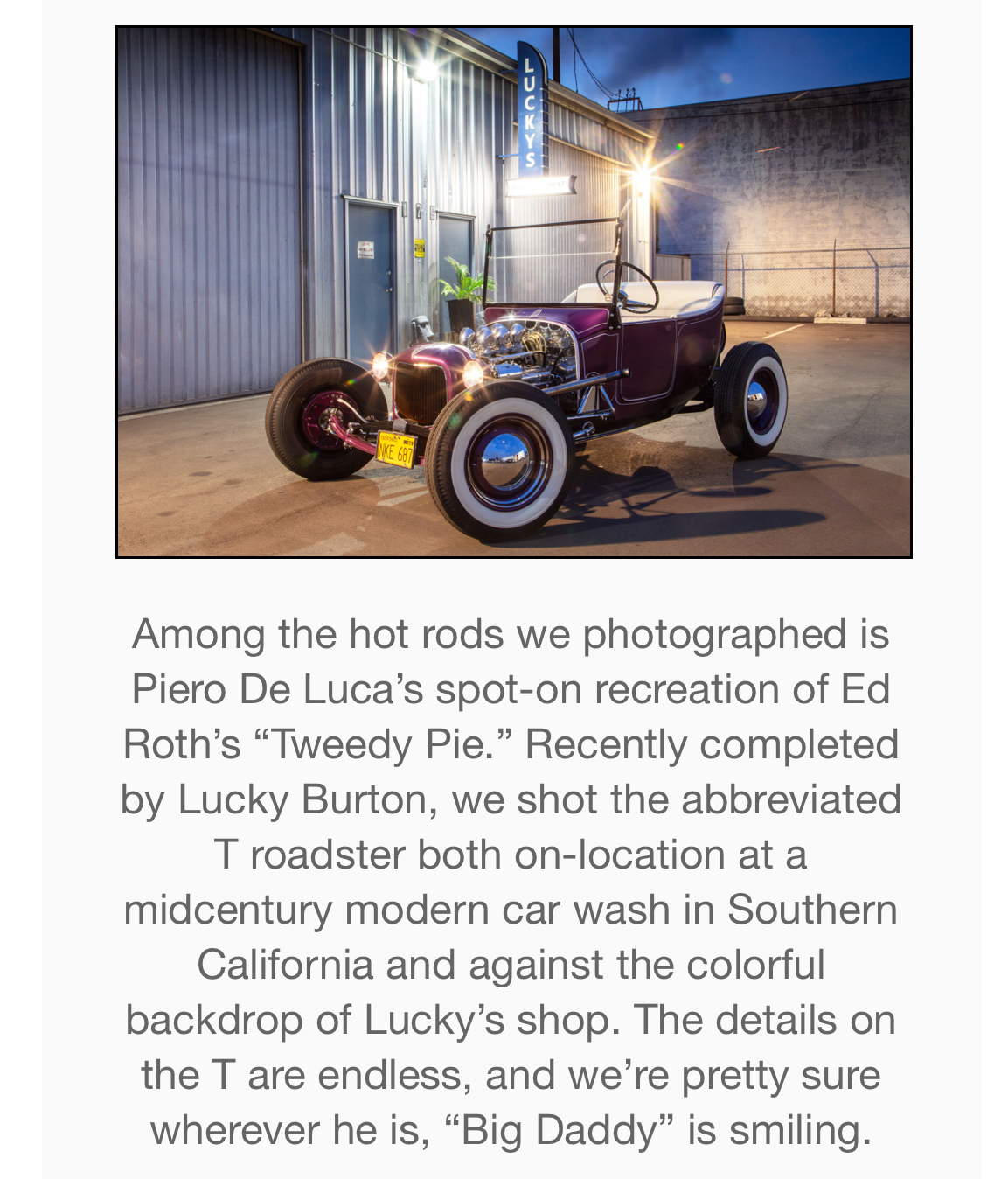Image resolution: width=1008 pixels, height=1179 pixels.
Task: Open the purple hot rod photo
Action: tap(514, 292)
